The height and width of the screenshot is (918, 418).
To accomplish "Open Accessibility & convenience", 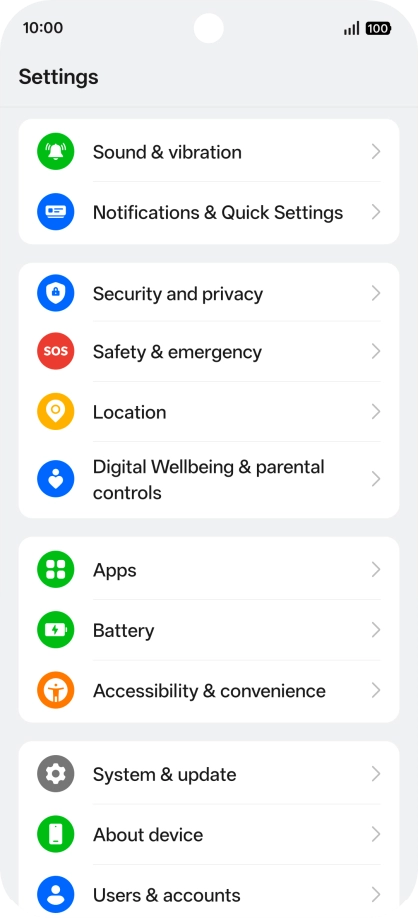I will click(x=209, y=691).
